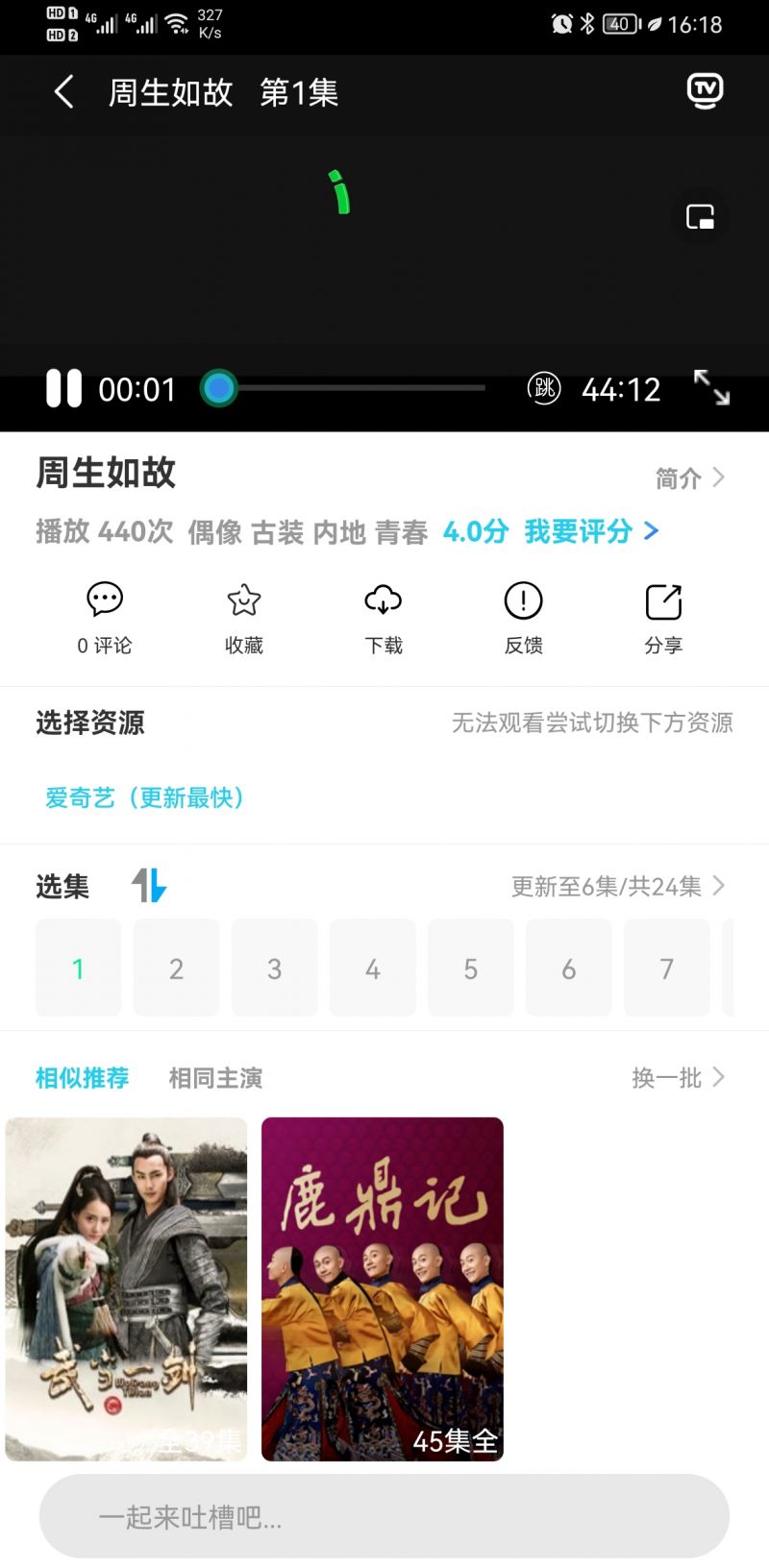Download the episode via 下载 icon
Screen dimensions: 769x1568
(384, 615)
